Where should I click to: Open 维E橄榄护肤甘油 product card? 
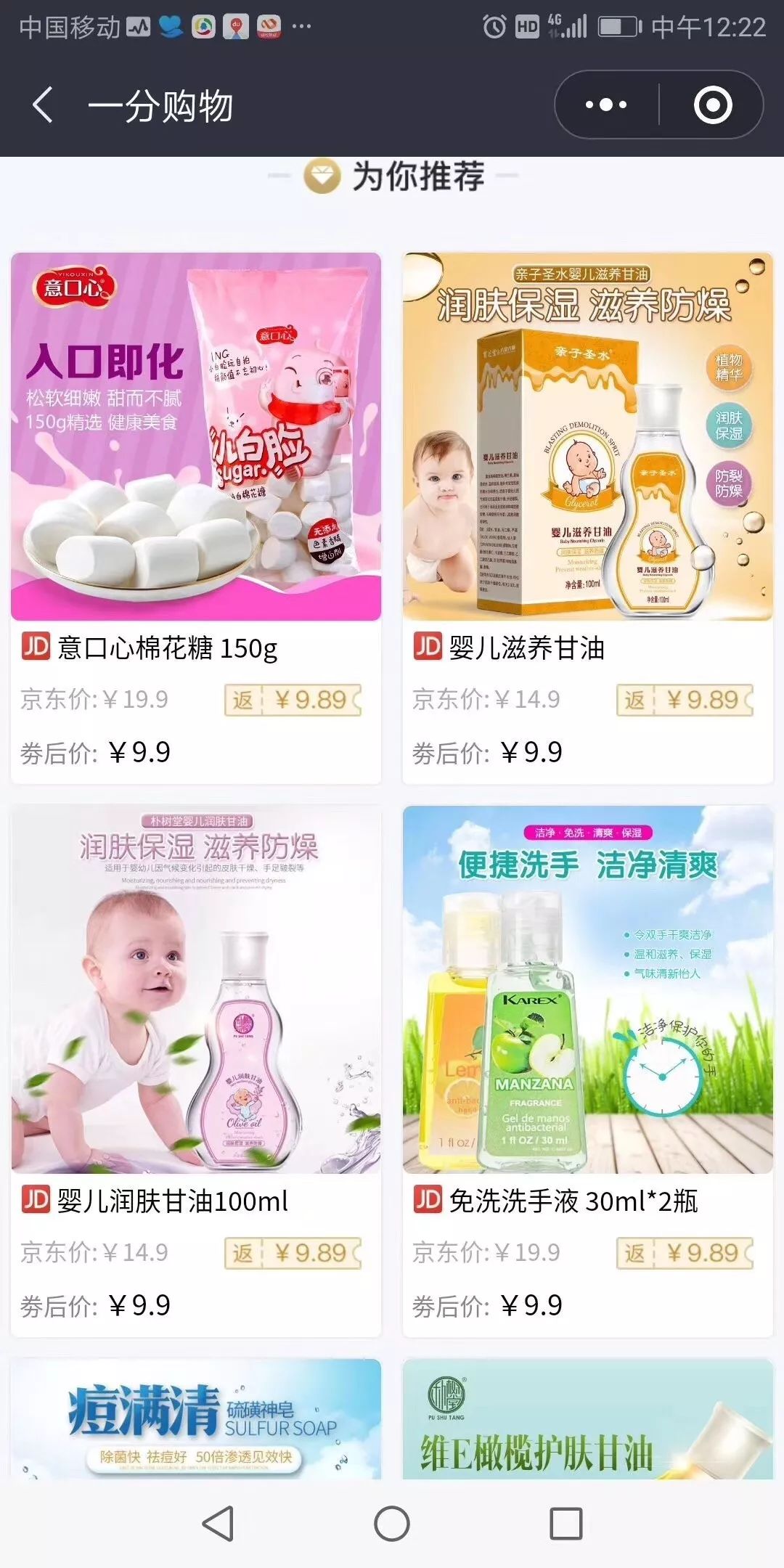(588, 1418)
